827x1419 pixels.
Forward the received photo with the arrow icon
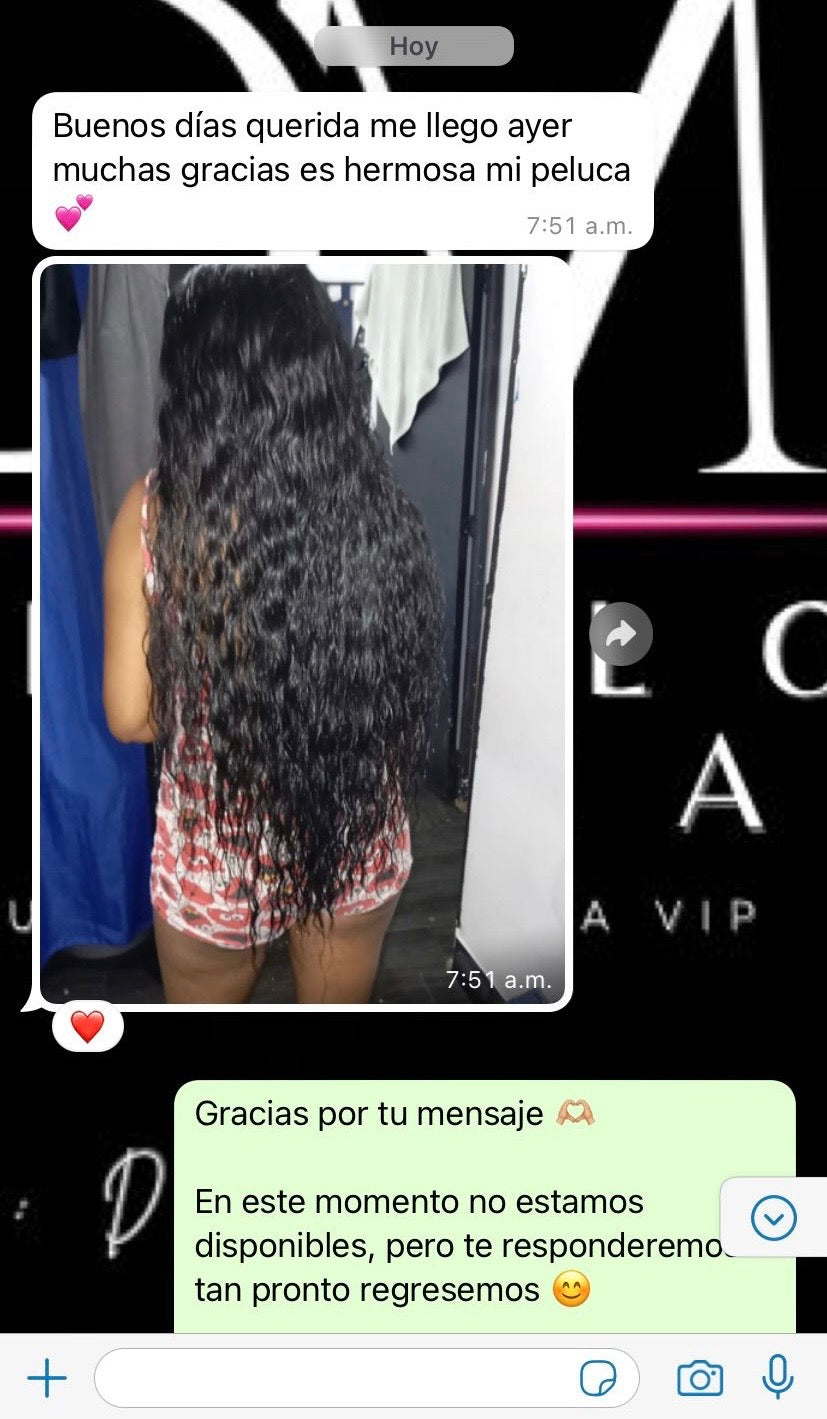[621, 634]
